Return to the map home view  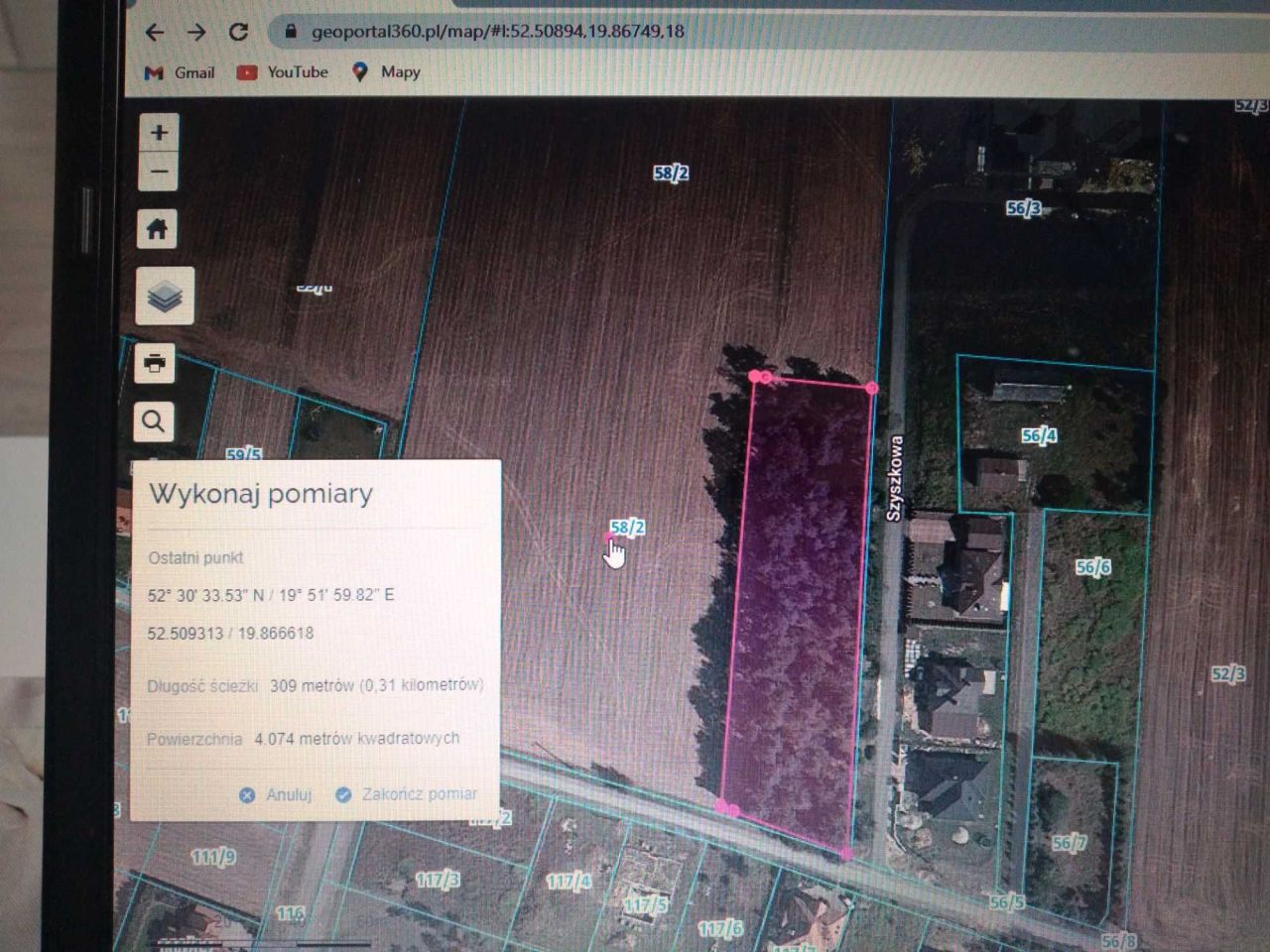tap(157, 229)
